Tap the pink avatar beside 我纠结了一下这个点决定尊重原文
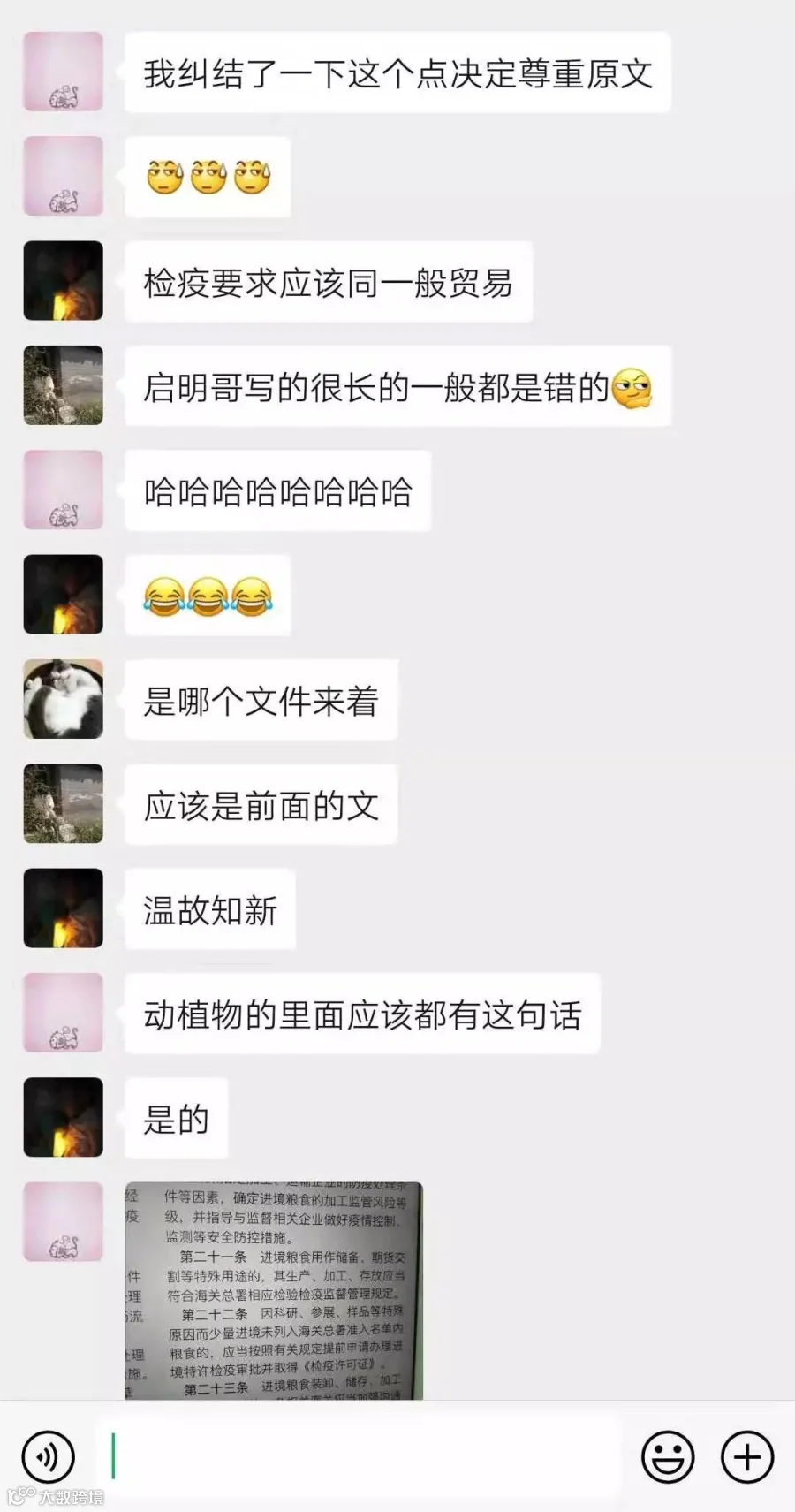The width and height of the screenshot is (795, 1512). 63,72
